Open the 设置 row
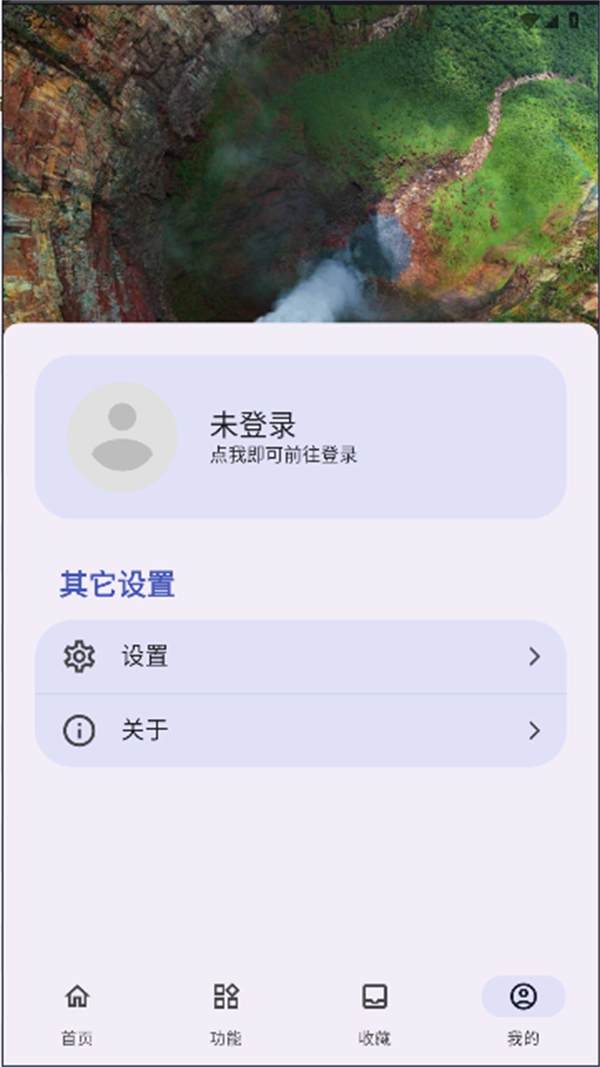Image resolution: width=600 pixels, height=1067 pixels. pos(300,657)
